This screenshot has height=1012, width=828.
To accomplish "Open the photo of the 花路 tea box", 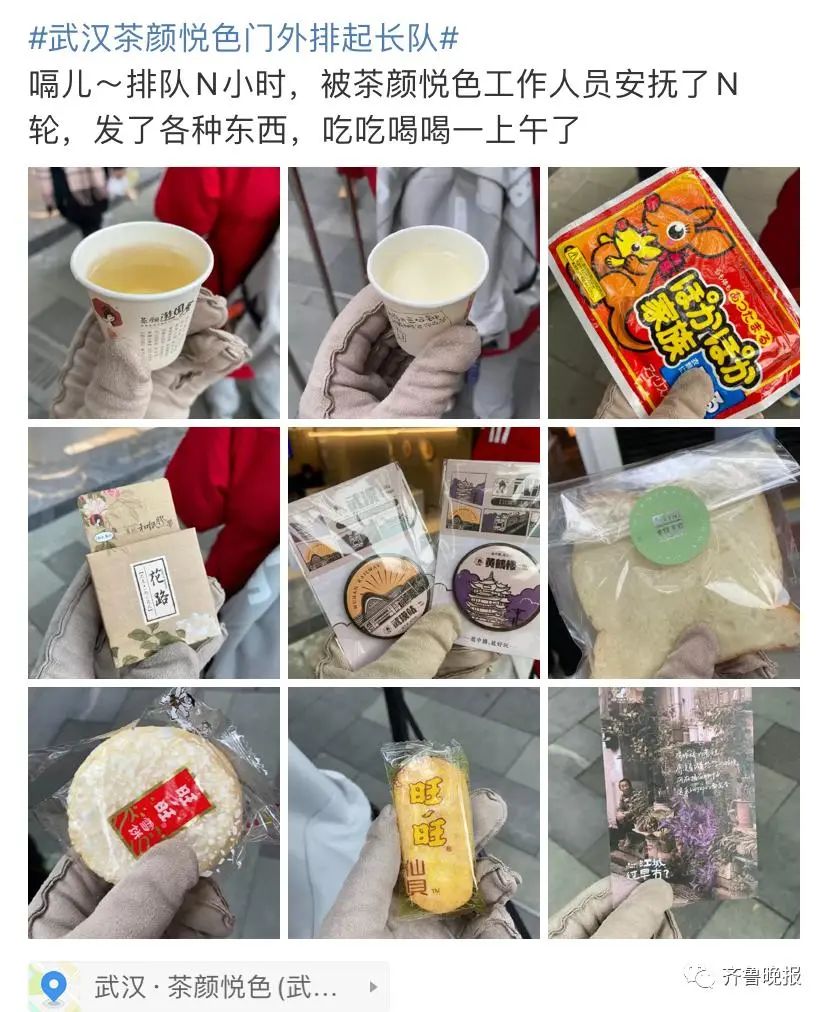I will tap(154, 553).
